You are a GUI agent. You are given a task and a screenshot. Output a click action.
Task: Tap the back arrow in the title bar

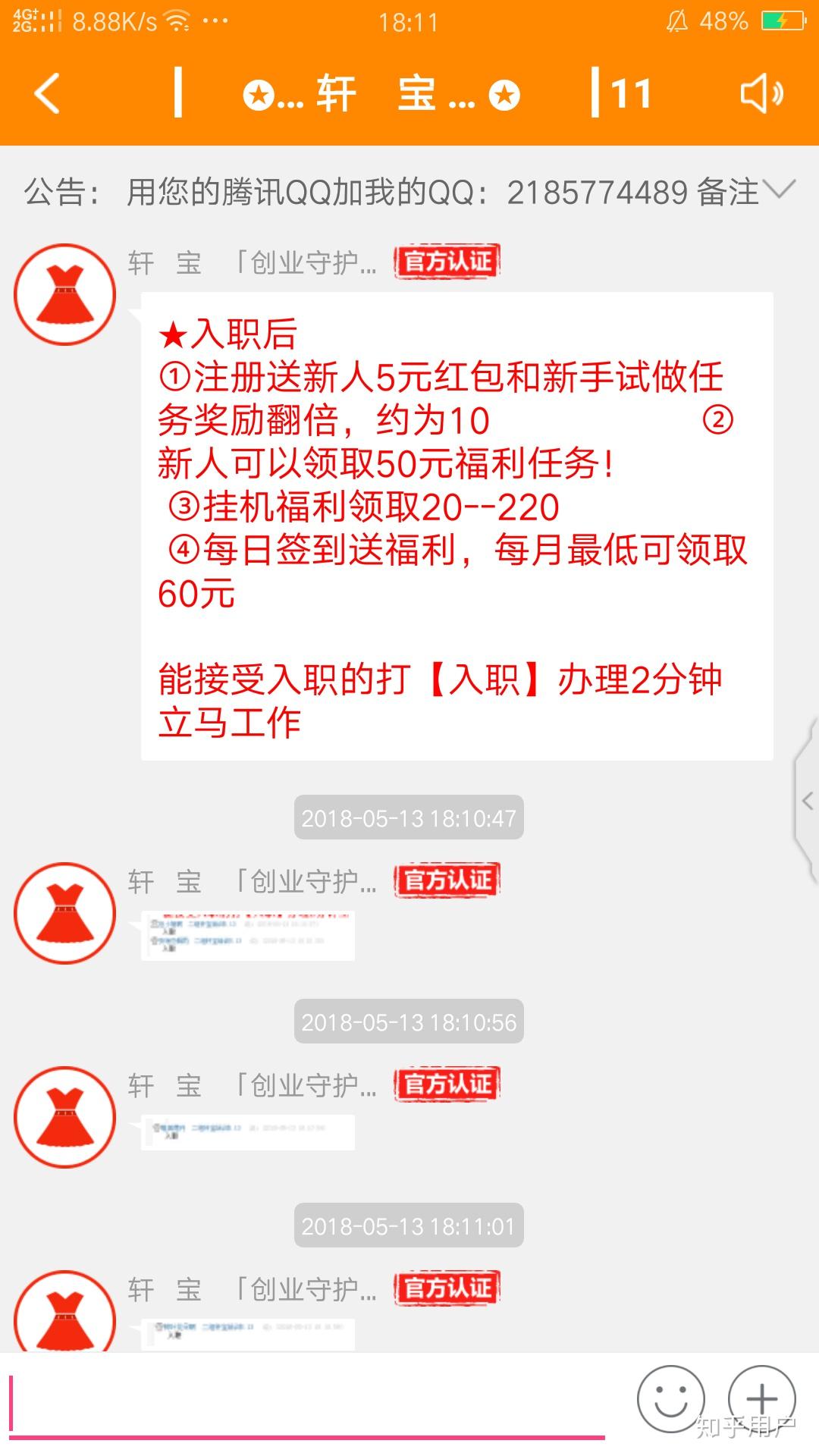click(47, 93)
